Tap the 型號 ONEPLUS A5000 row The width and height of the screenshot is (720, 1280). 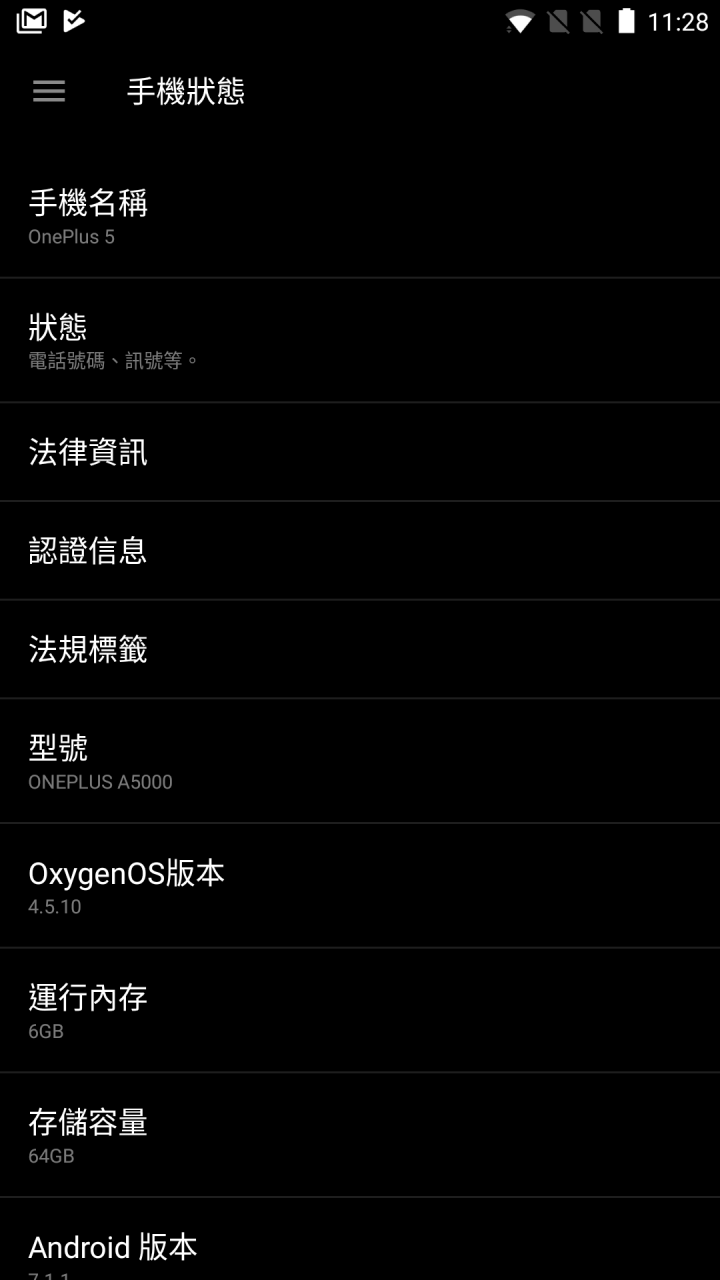click(x=360, y=761)
